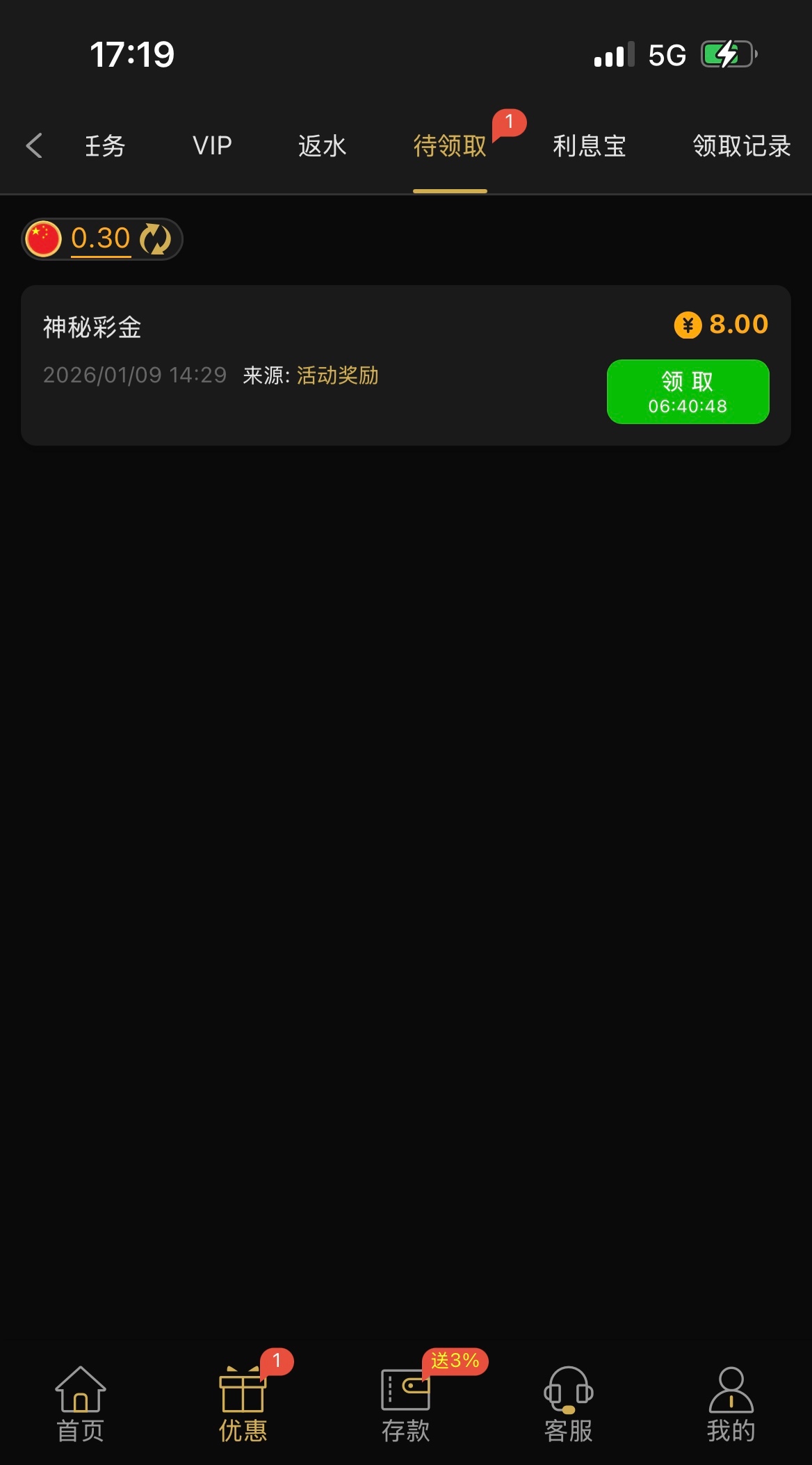Image resolution: width=812 pixels, height=1465 pixels.
Task: Claim the 神秘彩金 8.00 reward via 领取
Action: pyautogui.click(x=688, y=391)
